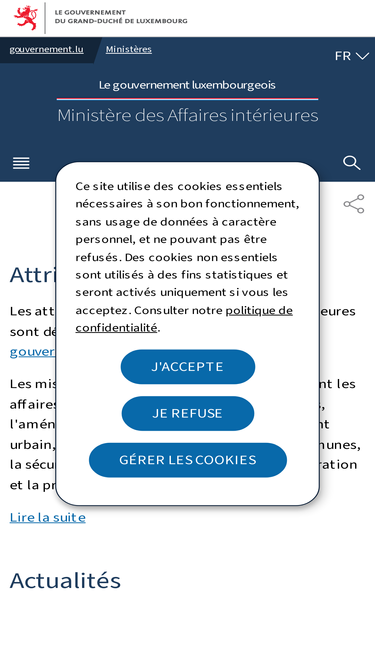The width and height of the screenshot is (375, 667).
Task: Open the Ministères link
Action: point(129,49)
